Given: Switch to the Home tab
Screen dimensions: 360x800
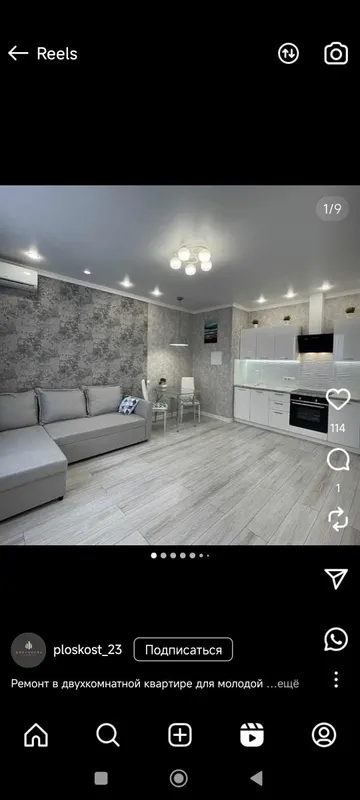Looking at the screenshot, I should (36, 735).
